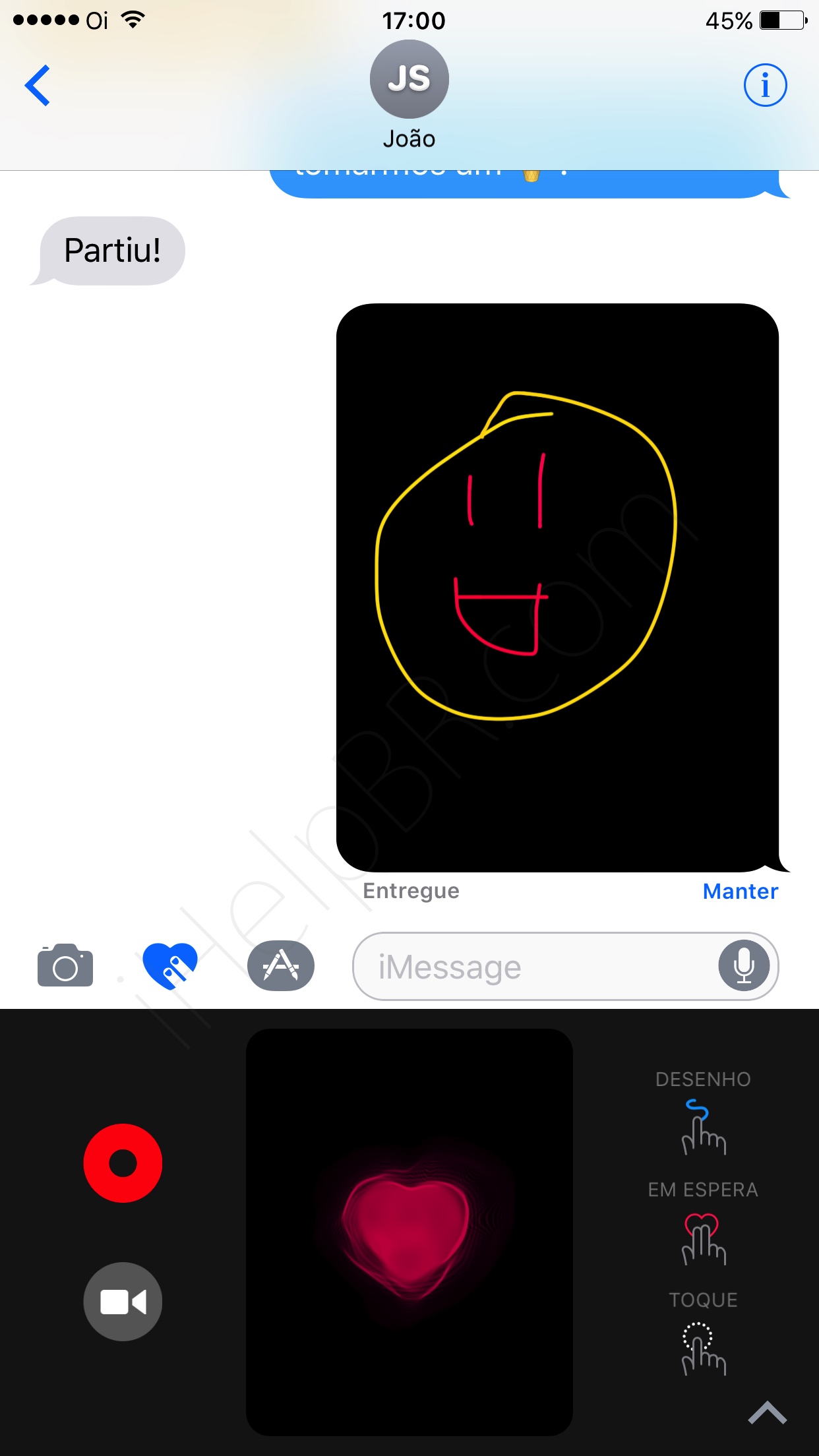The width and height of the screenshot is (819, 1456).
Task: Tap the Digital Touch heart icon
Action: pos(170,966)
